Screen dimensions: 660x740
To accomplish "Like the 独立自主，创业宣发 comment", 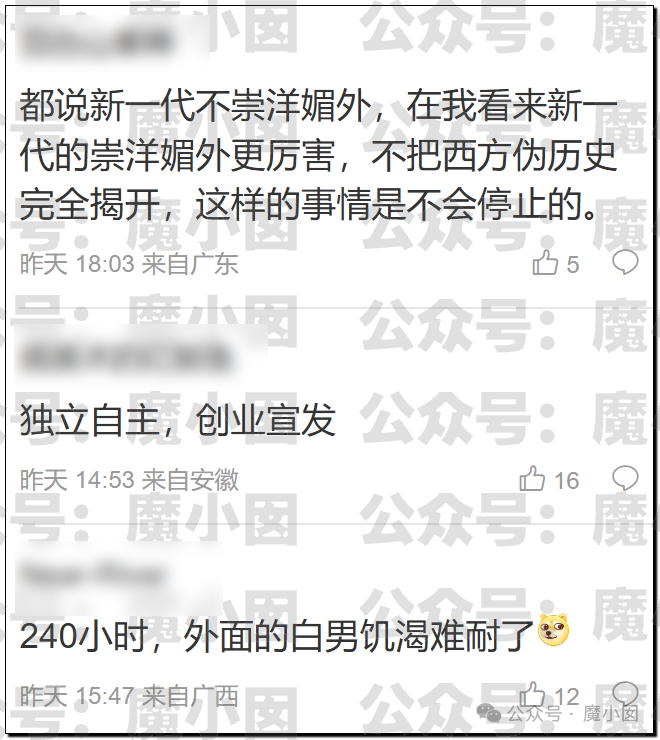I will (533, 479).
